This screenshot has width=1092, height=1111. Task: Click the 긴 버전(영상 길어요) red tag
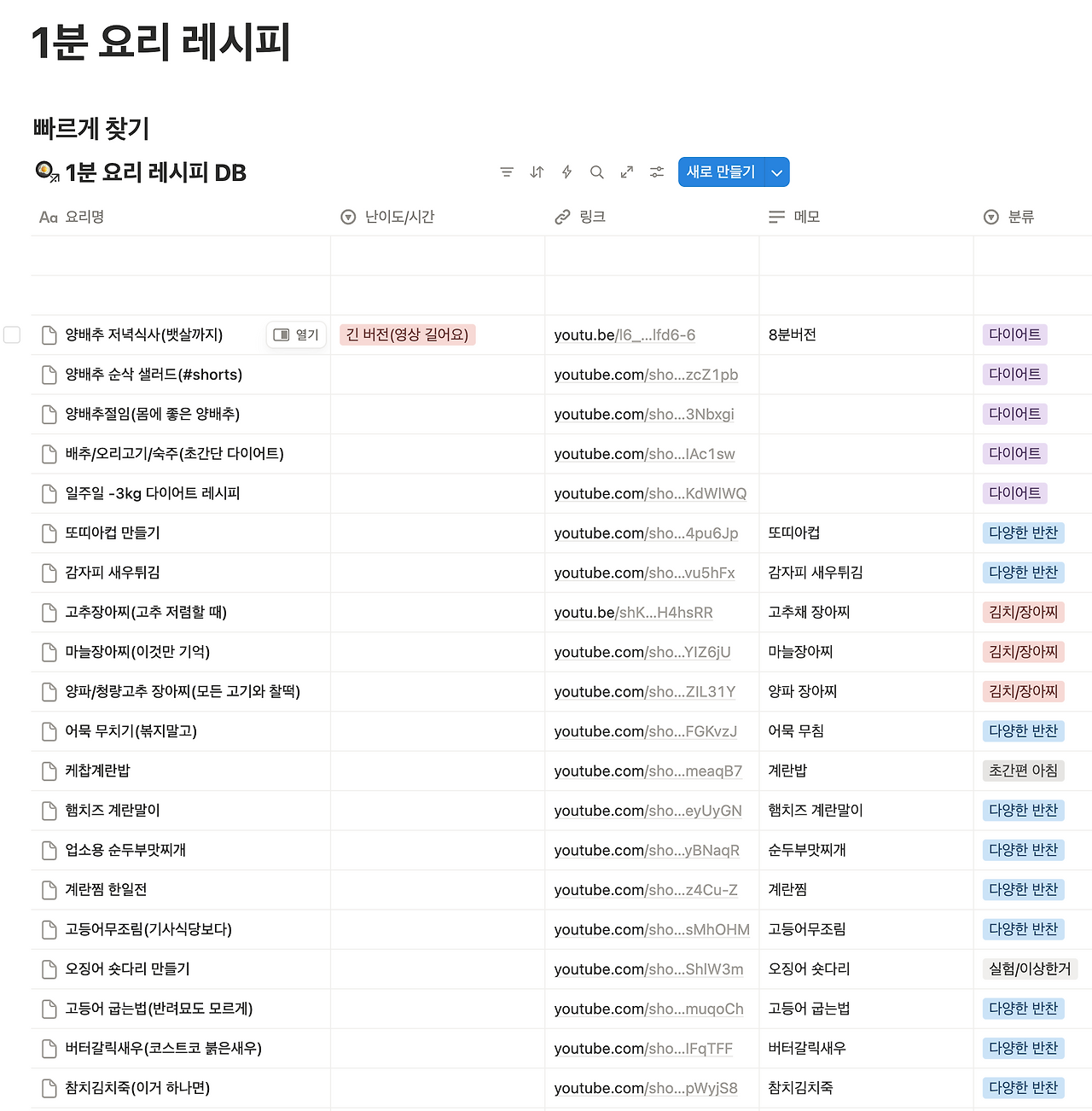[x=407, y=334]
